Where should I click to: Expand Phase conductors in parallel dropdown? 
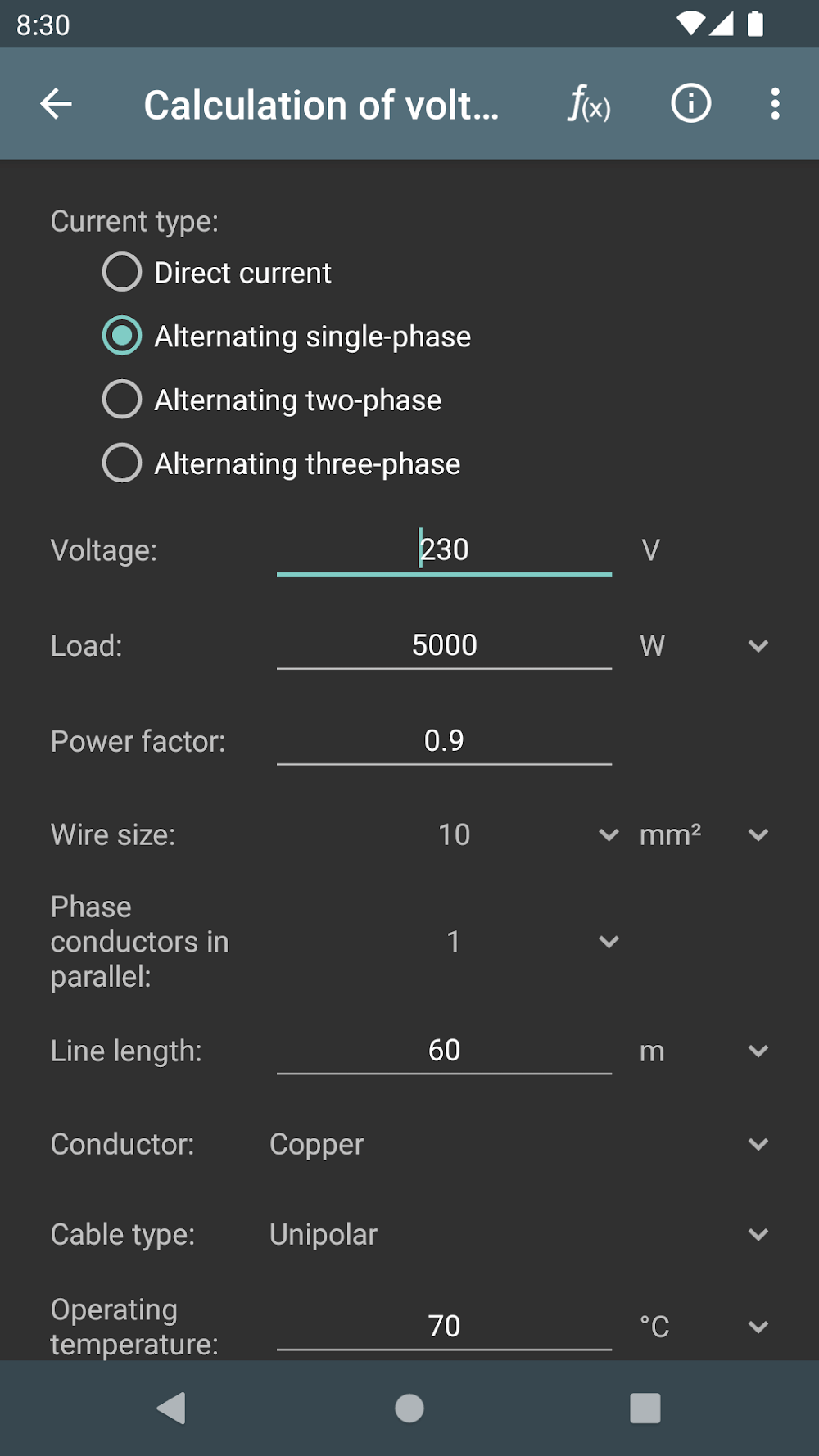[x=524, y=942]
